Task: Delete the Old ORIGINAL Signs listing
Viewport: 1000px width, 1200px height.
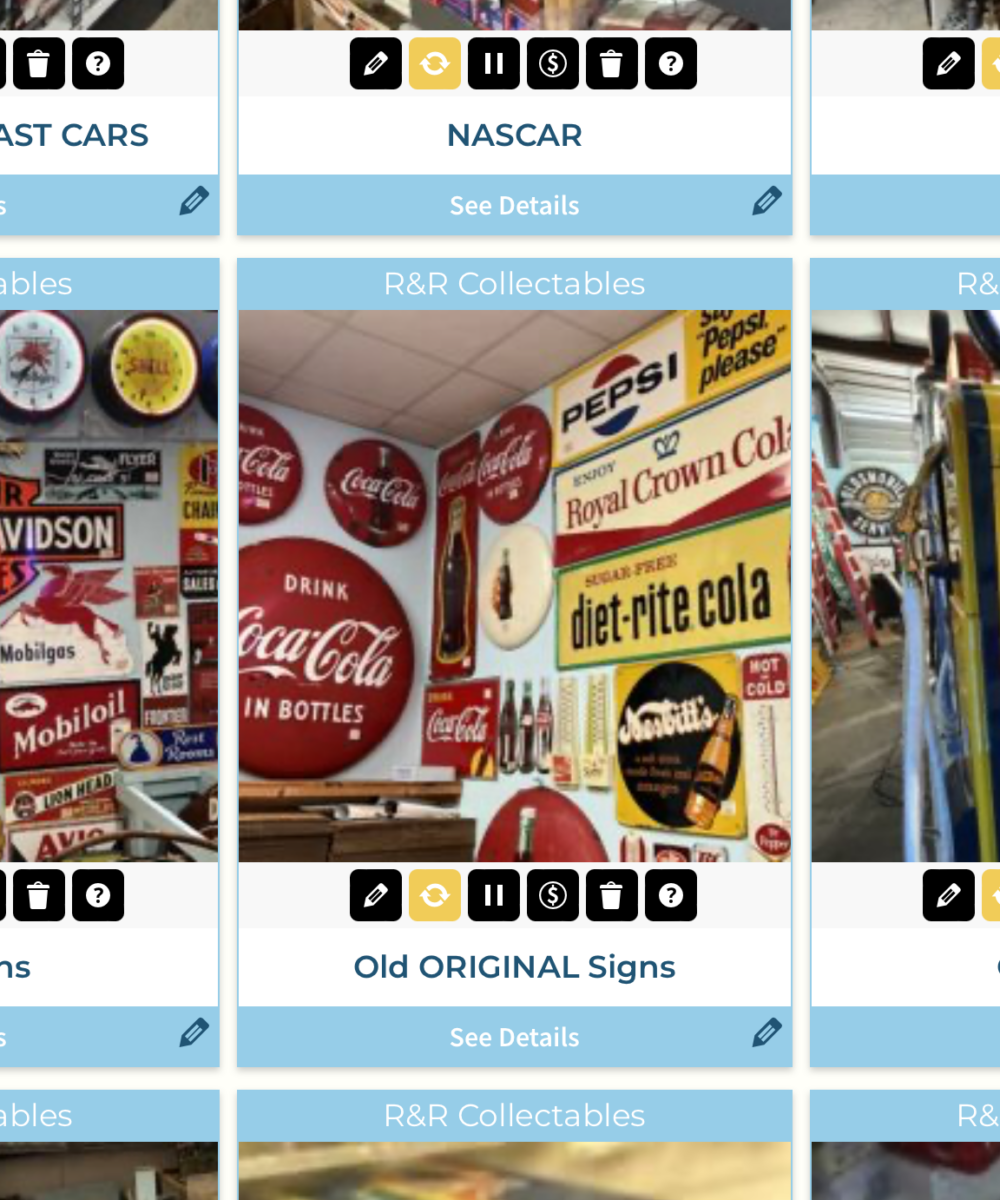Action: point(611,895)
